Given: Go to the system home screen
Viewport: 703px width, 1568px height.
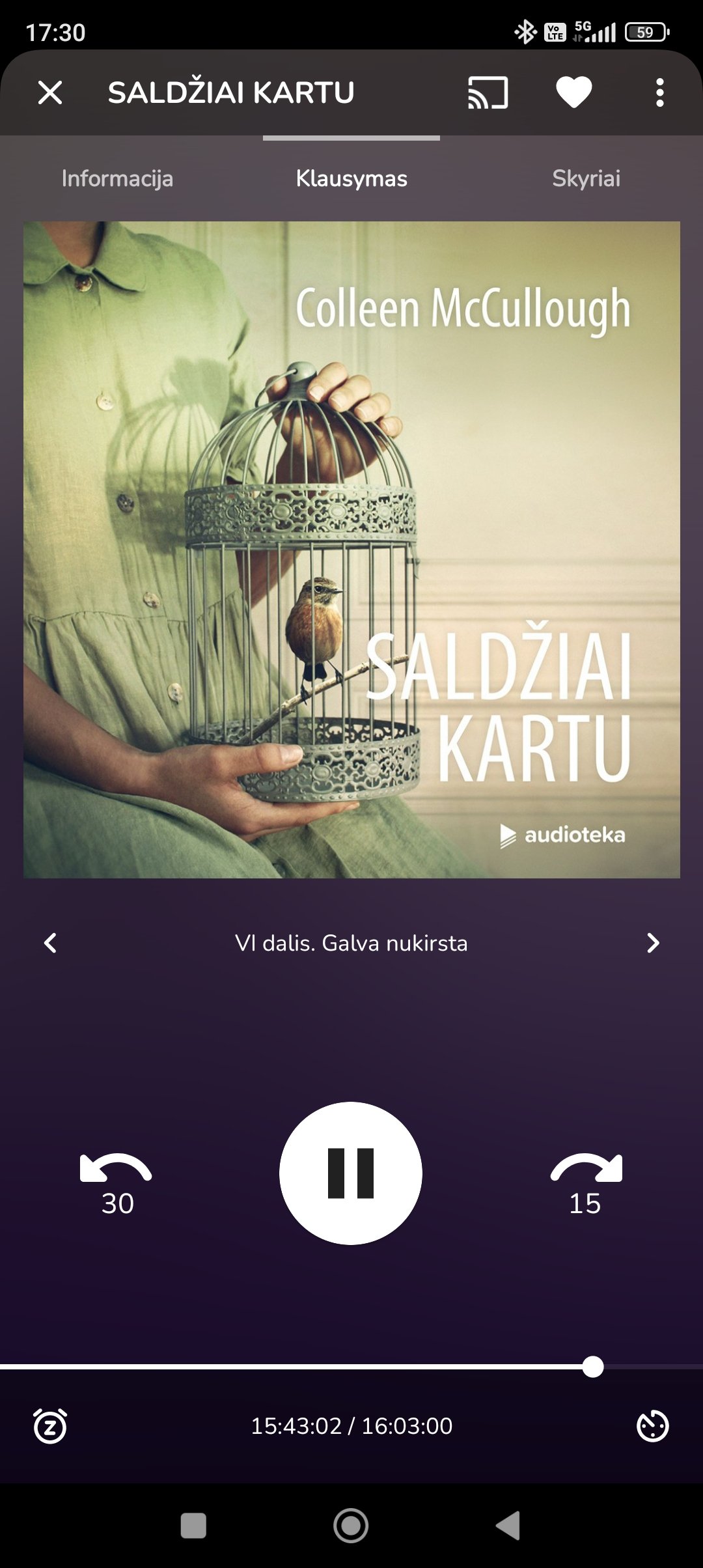Looking at the screenshot, I should tap(351, 1525).
